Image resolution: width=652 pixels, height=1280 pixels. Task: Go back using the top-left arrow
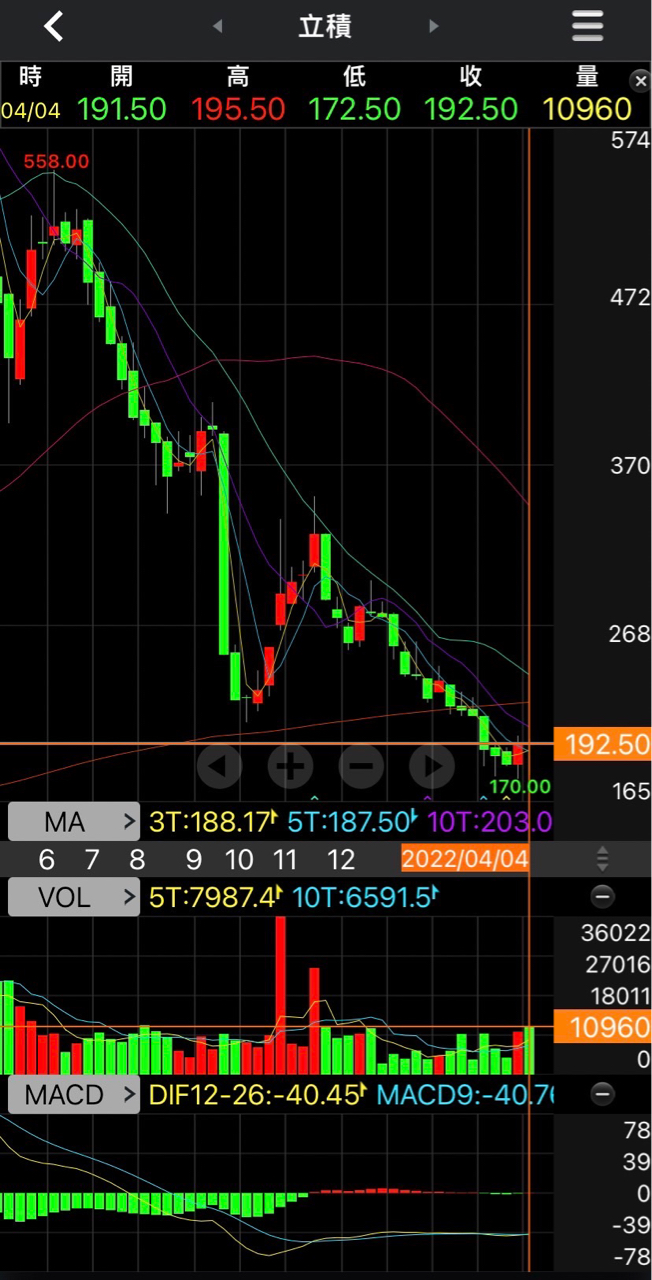[54, 27]
